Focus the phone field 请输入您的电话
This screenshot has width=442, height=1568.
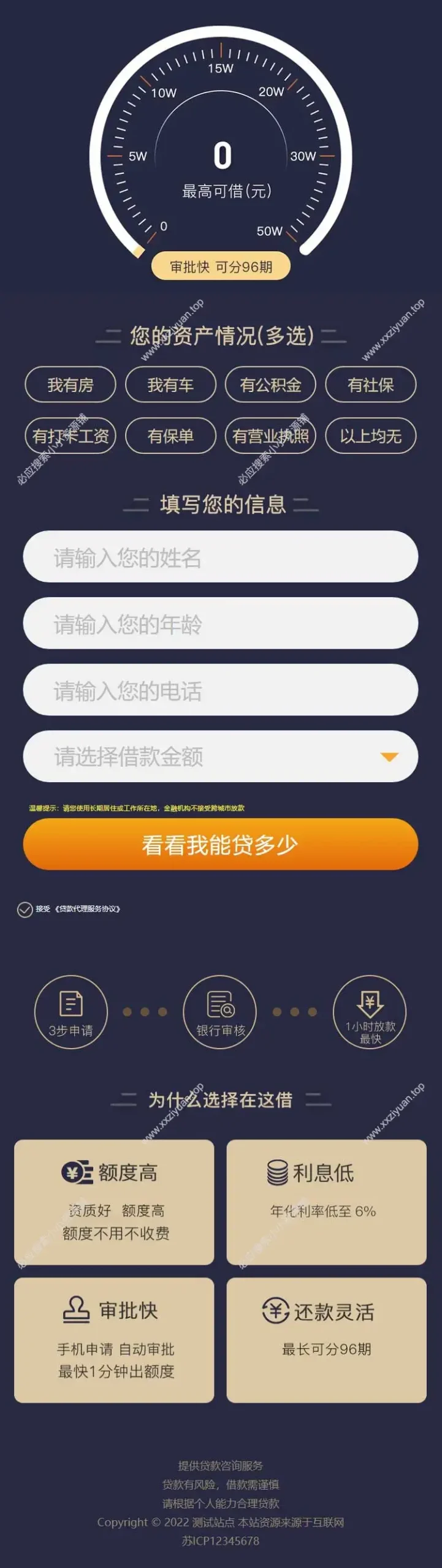221,690
